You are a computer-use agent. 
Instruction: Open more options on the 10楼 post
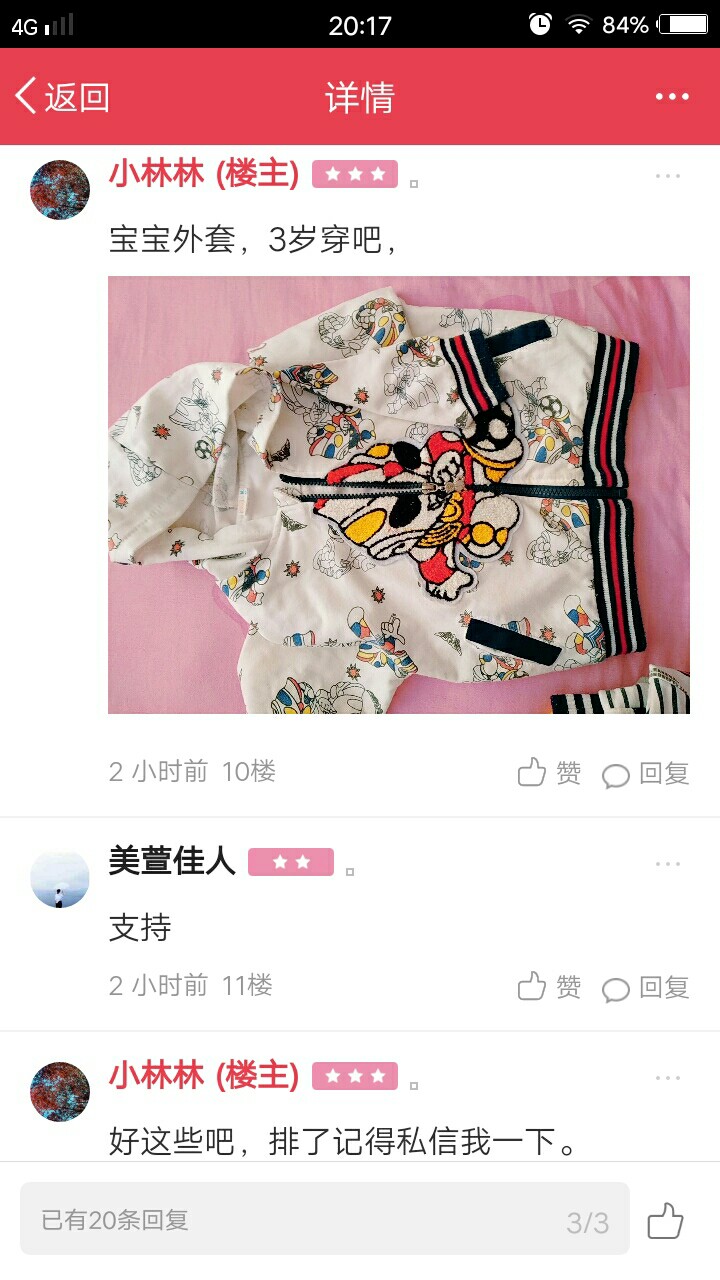point(667,176)
